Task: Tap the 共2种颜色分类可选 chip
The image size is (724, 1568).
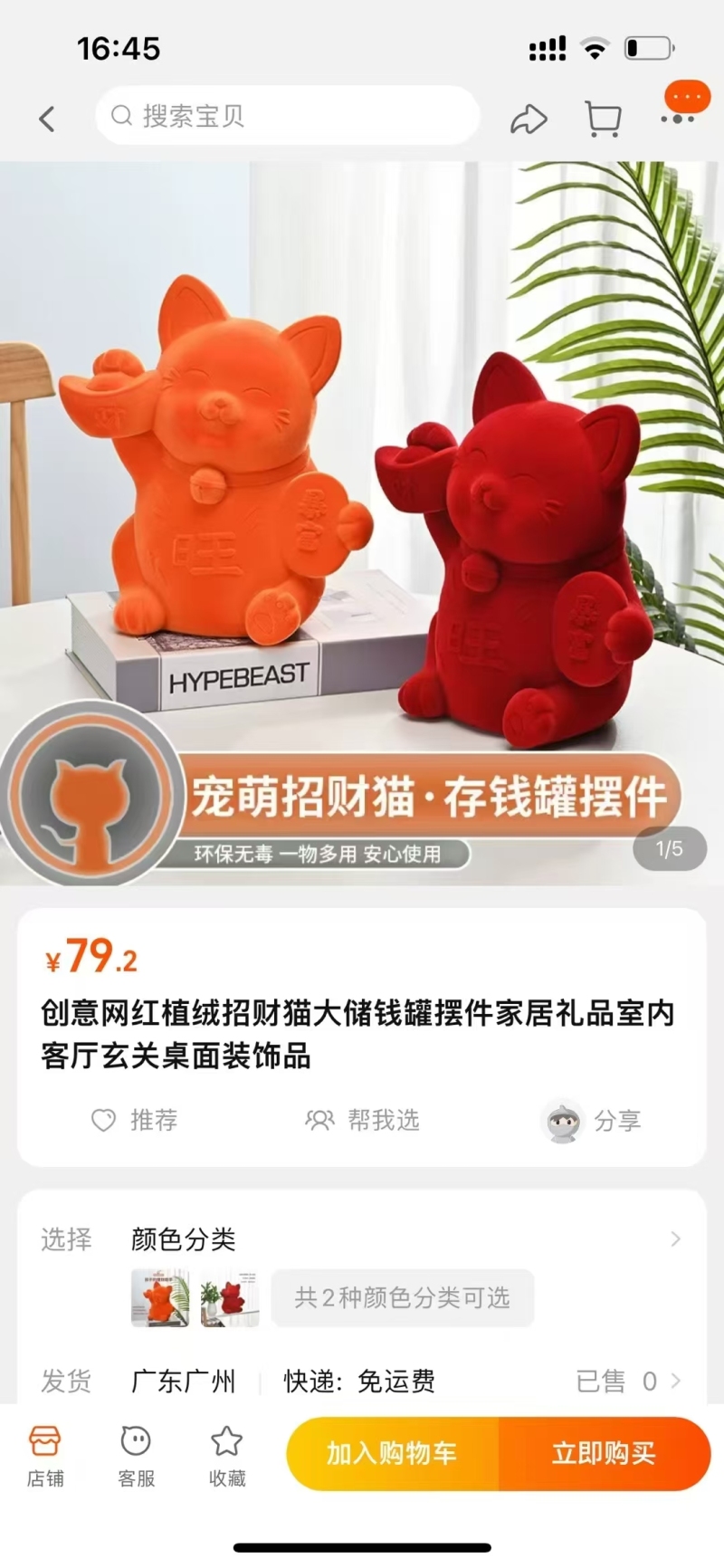Action: [402, 1298]
